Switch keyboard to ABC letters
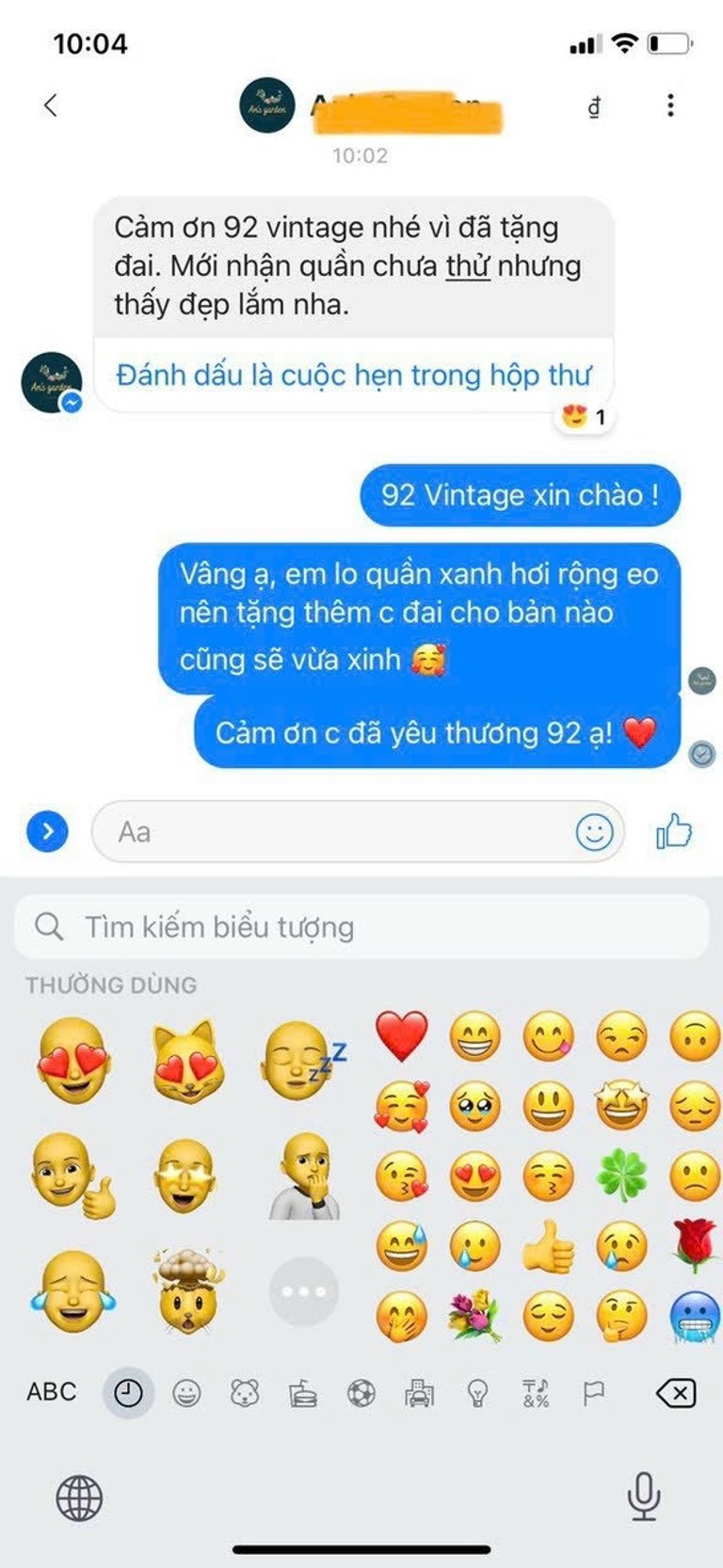Viewport: 723px width, 1568px height. coord(52,1392)
